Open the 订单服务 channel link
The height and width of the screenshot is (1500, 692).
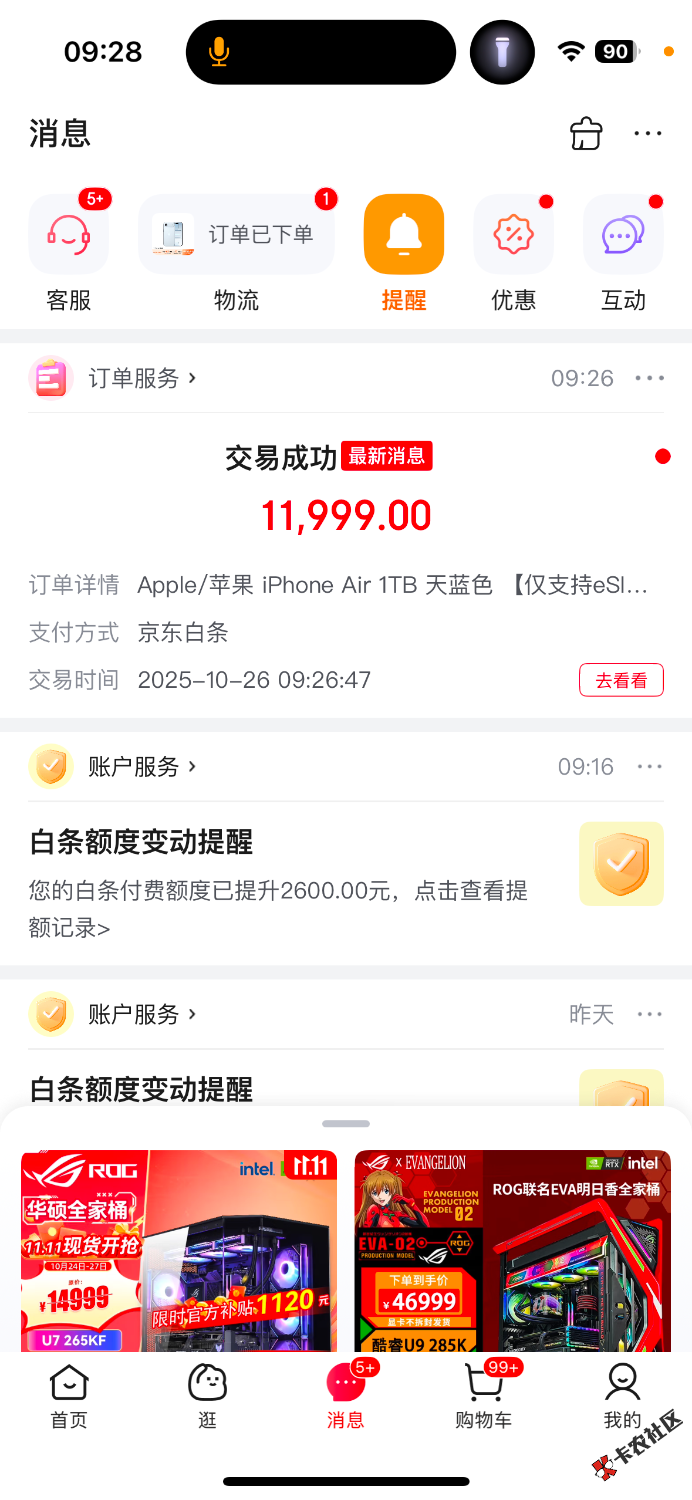coord(140,378)
